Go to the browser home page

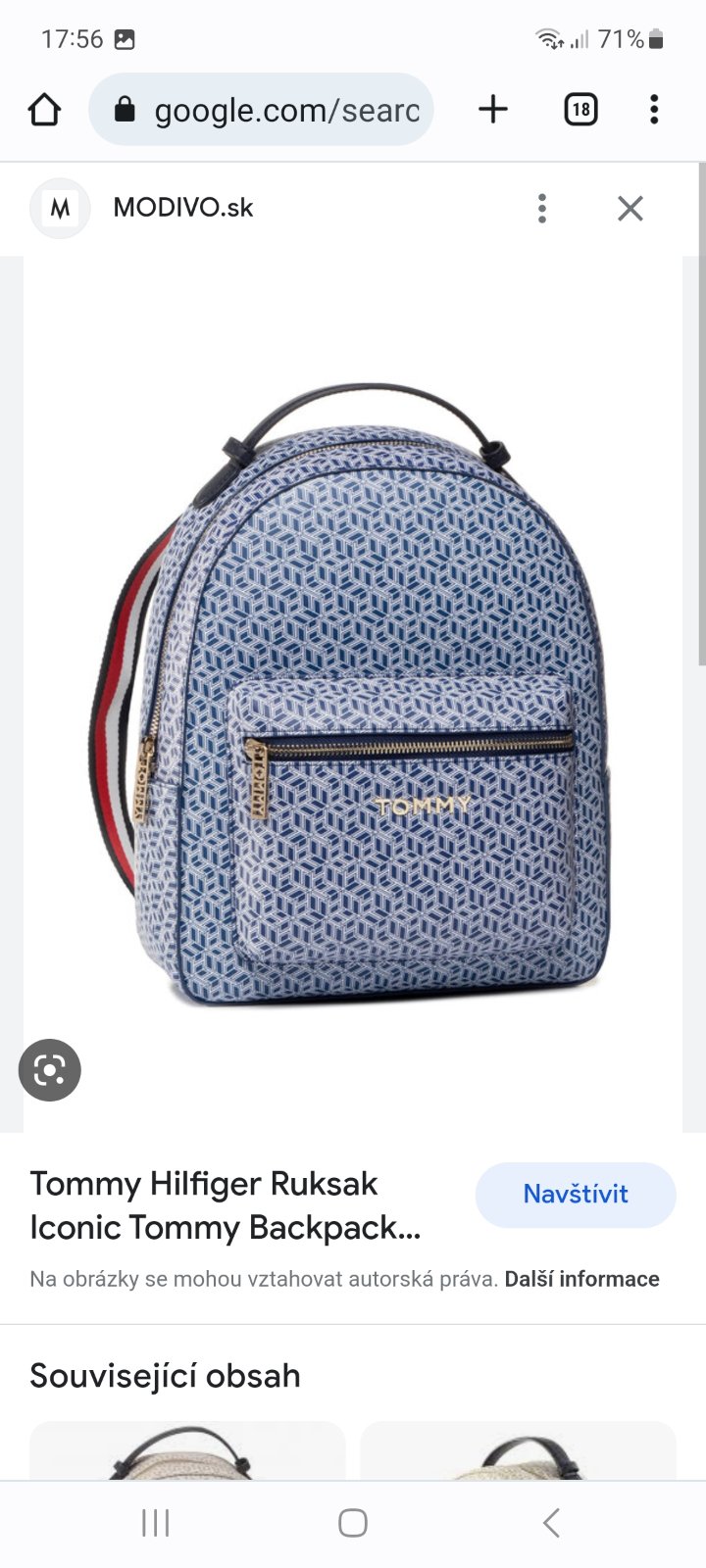click(x=44, y=110)
